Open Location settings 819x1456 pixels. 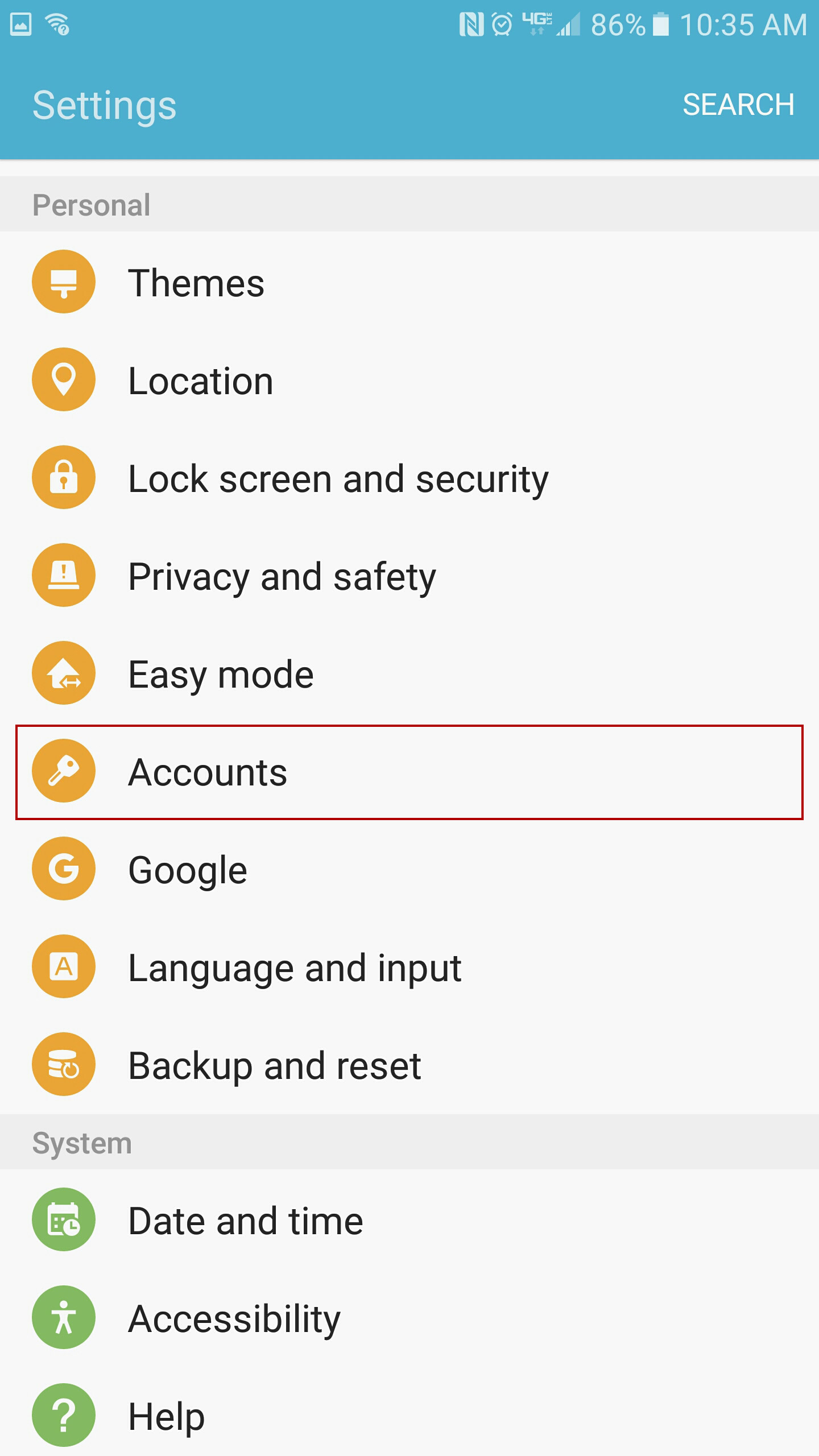(x=409, y=380)
